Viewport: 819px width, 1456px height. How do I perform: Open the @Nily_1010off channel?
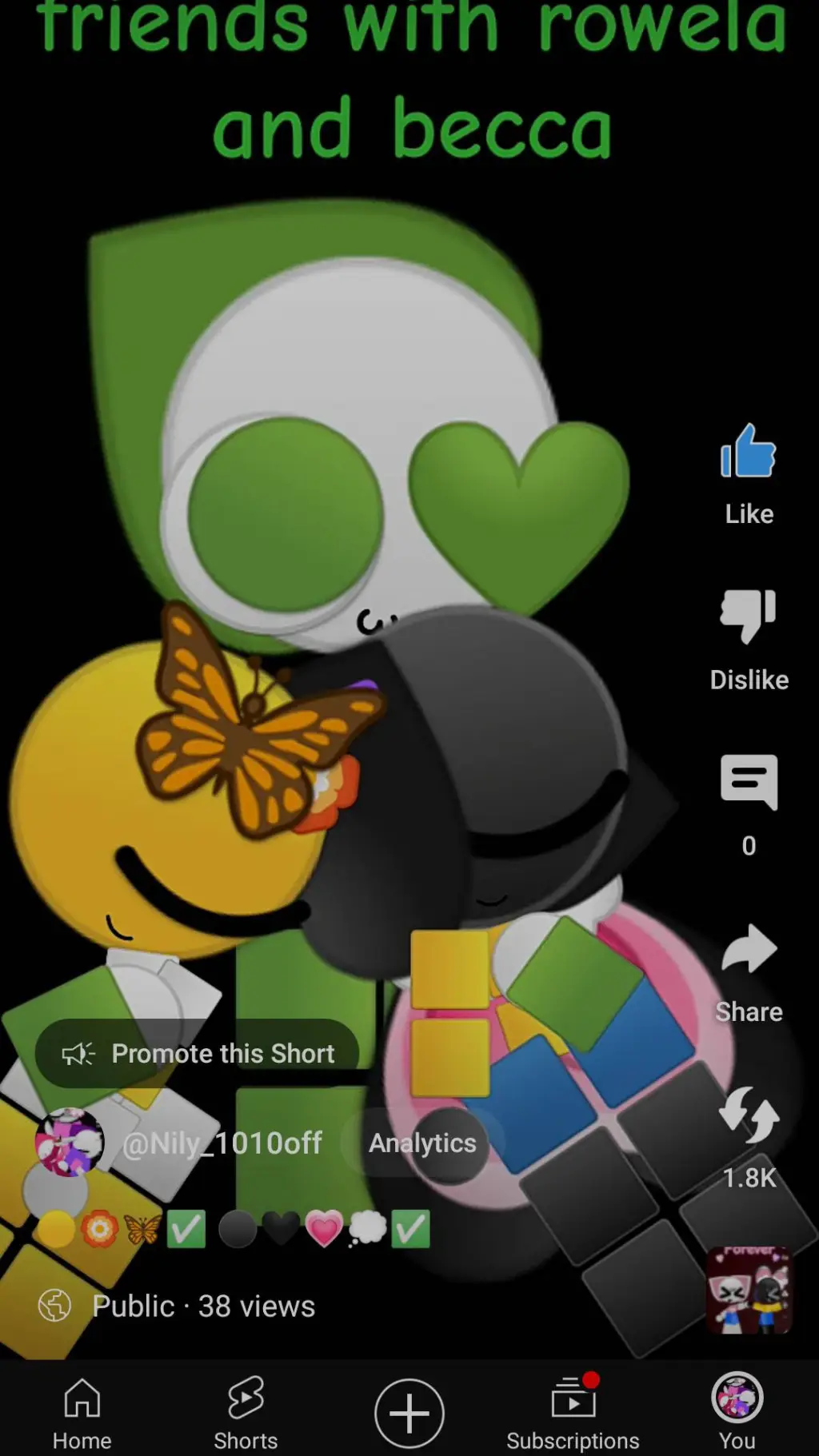(x=222, y=1143)
